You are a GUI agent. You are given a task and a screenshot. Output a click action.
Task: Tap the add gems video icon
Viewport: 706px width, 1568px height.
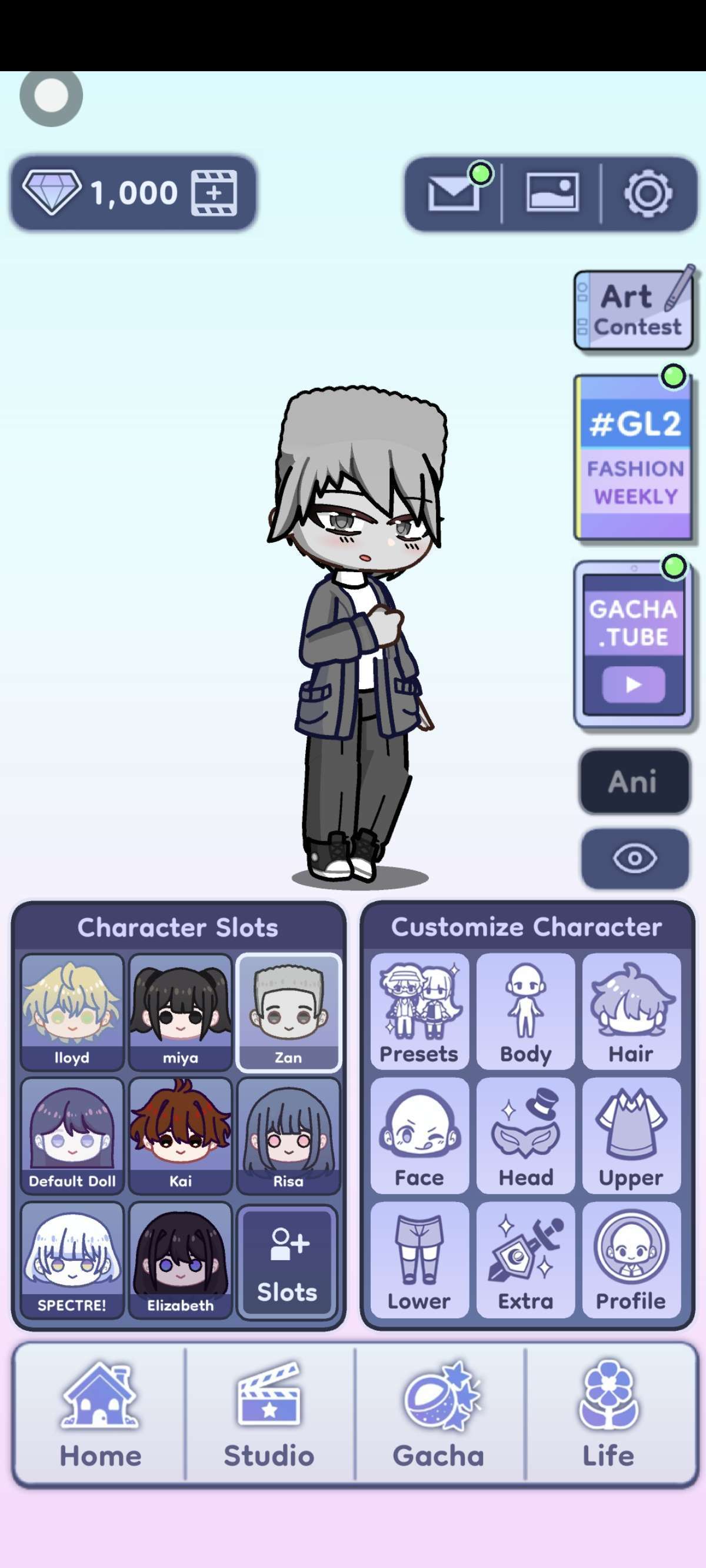tap(214, 193)
